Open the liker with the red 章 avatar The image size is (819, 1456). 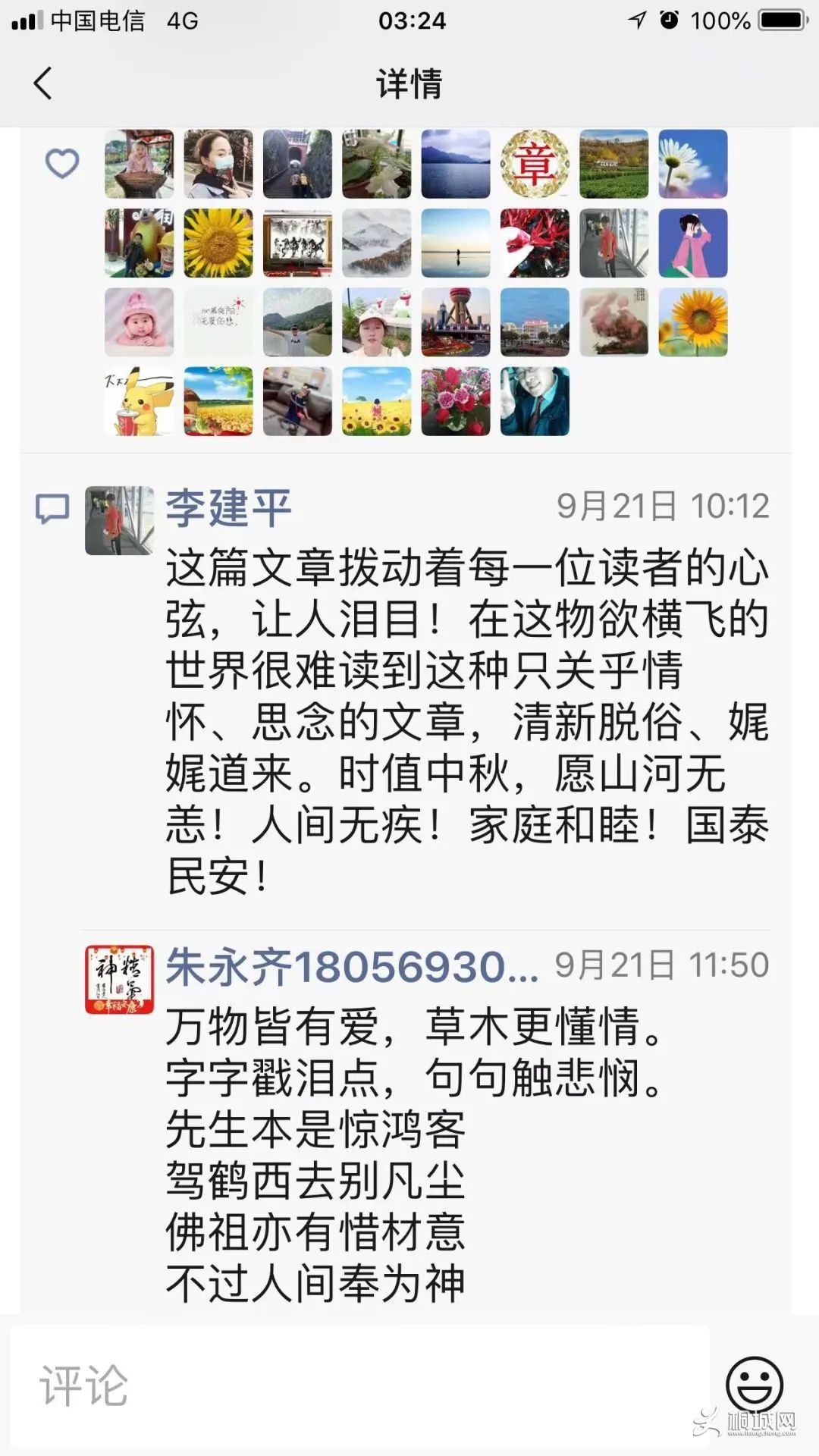(x=535, y=164)
